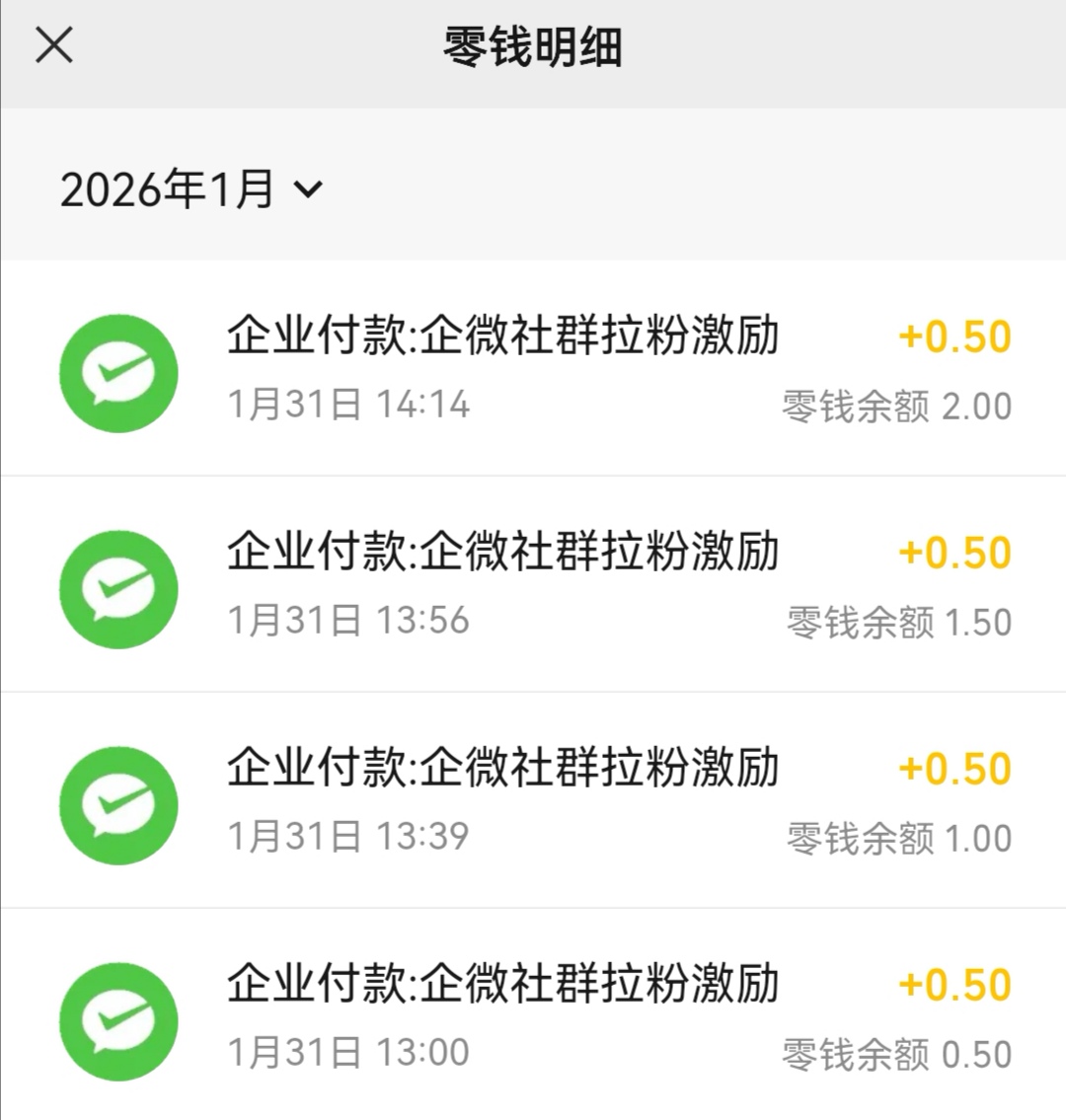Select the WeChat Pay logo beside the 13:39 record
Screen dimensions: 1066x1120
pyautogui.click(x=117, y=804)
